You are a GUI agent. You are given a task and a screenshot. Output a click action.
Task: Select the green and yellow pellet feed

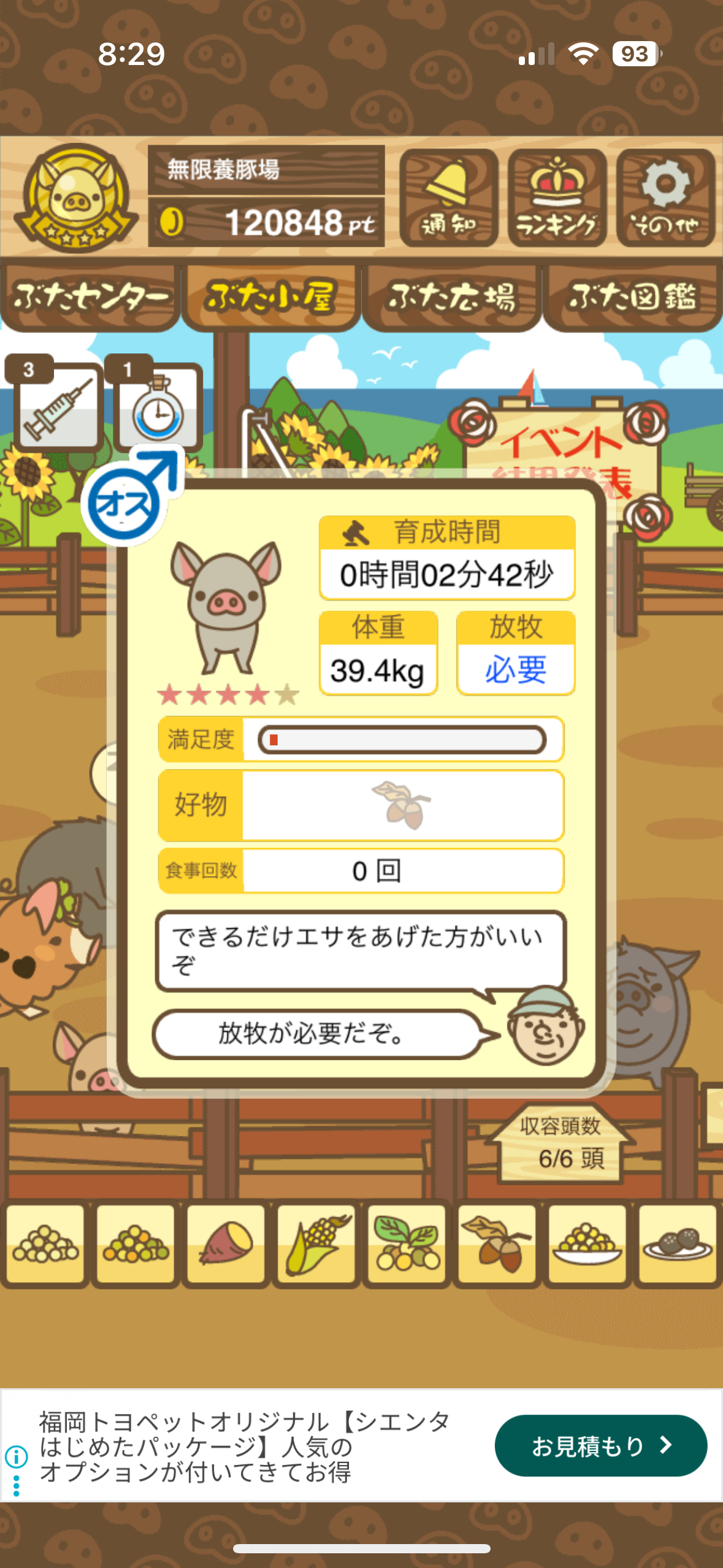click(x=136, y=1243)
